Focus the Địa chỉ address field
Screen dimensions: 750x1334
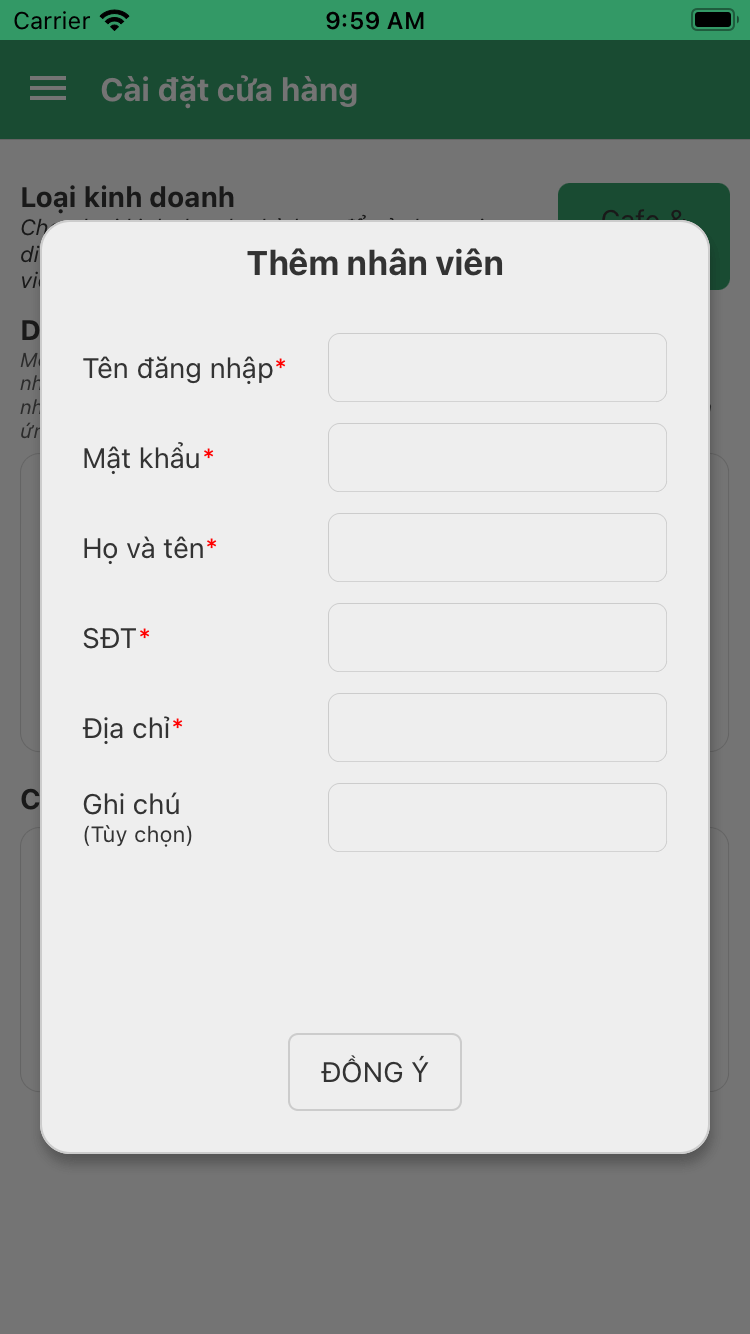497,727
